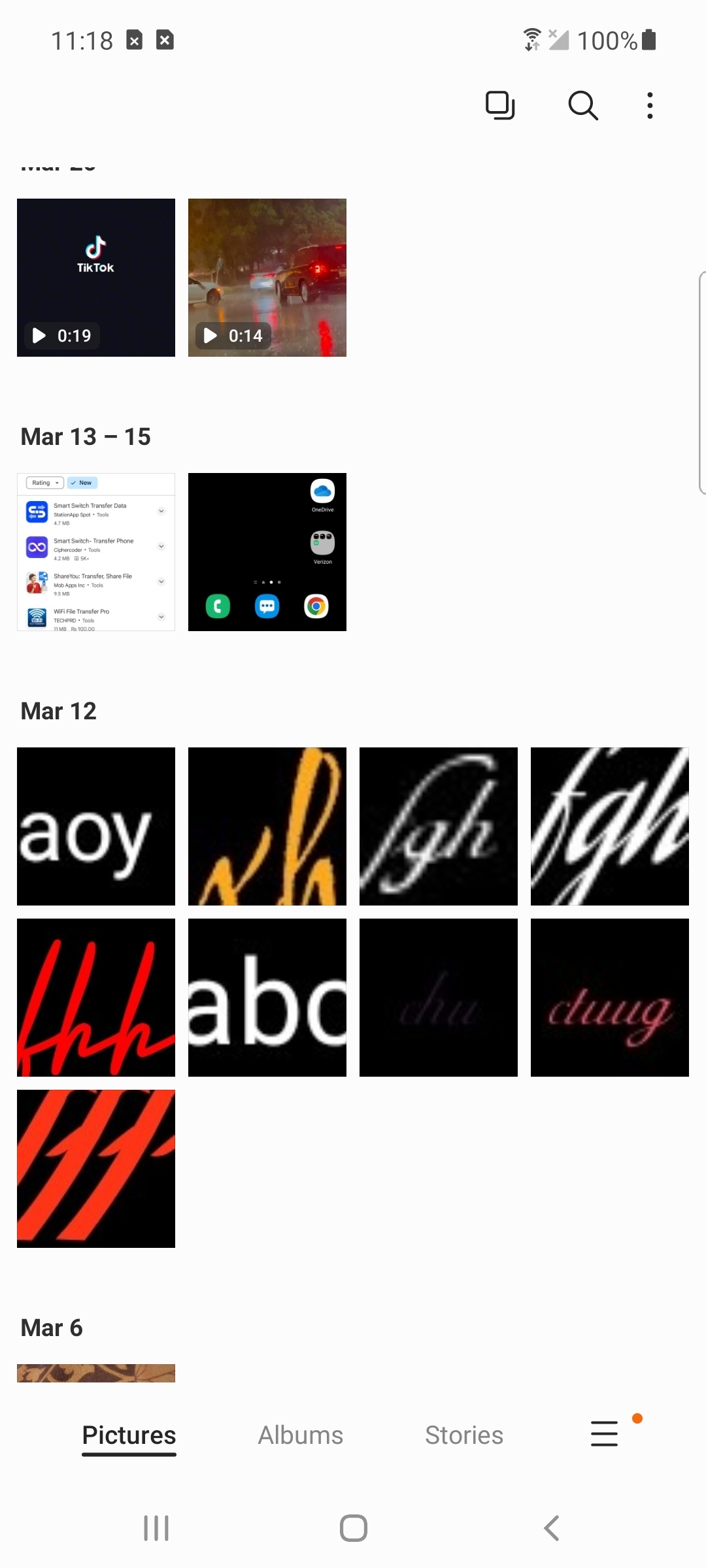
Task: Select the Pictures tab
Action: [x=129, y=1435]
